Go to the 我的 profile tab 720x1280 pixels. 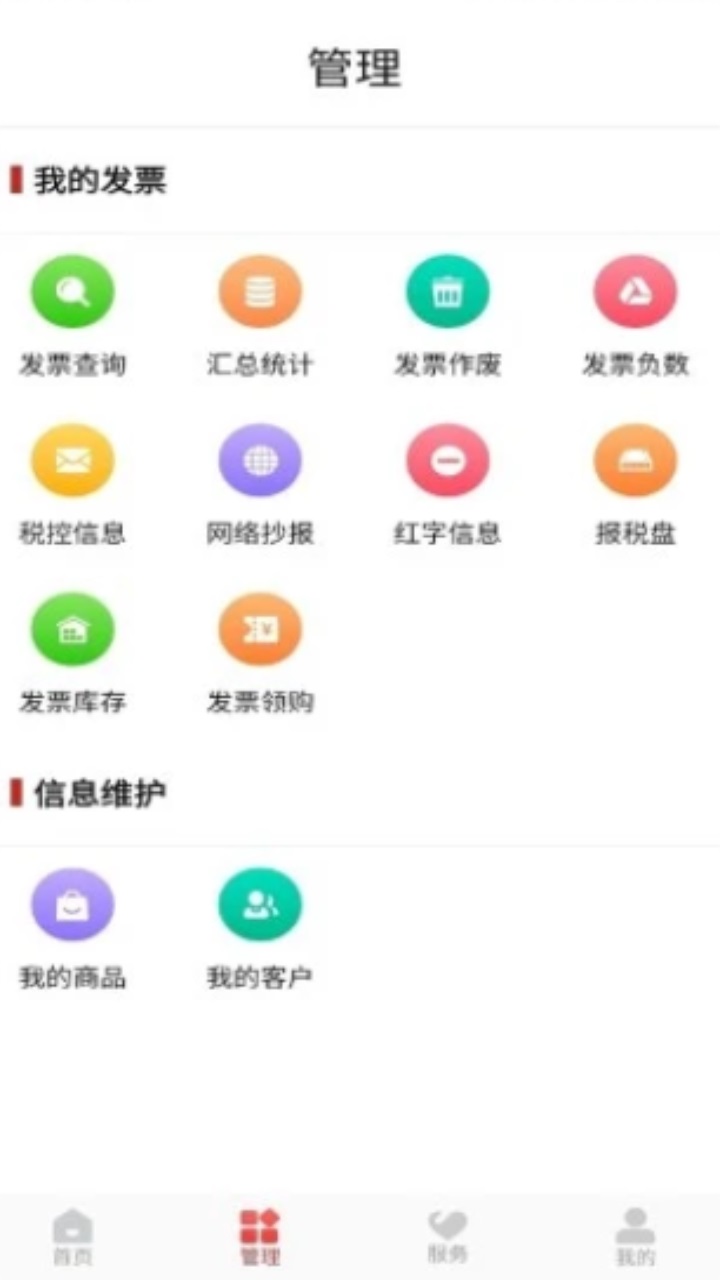(635, 1237)
